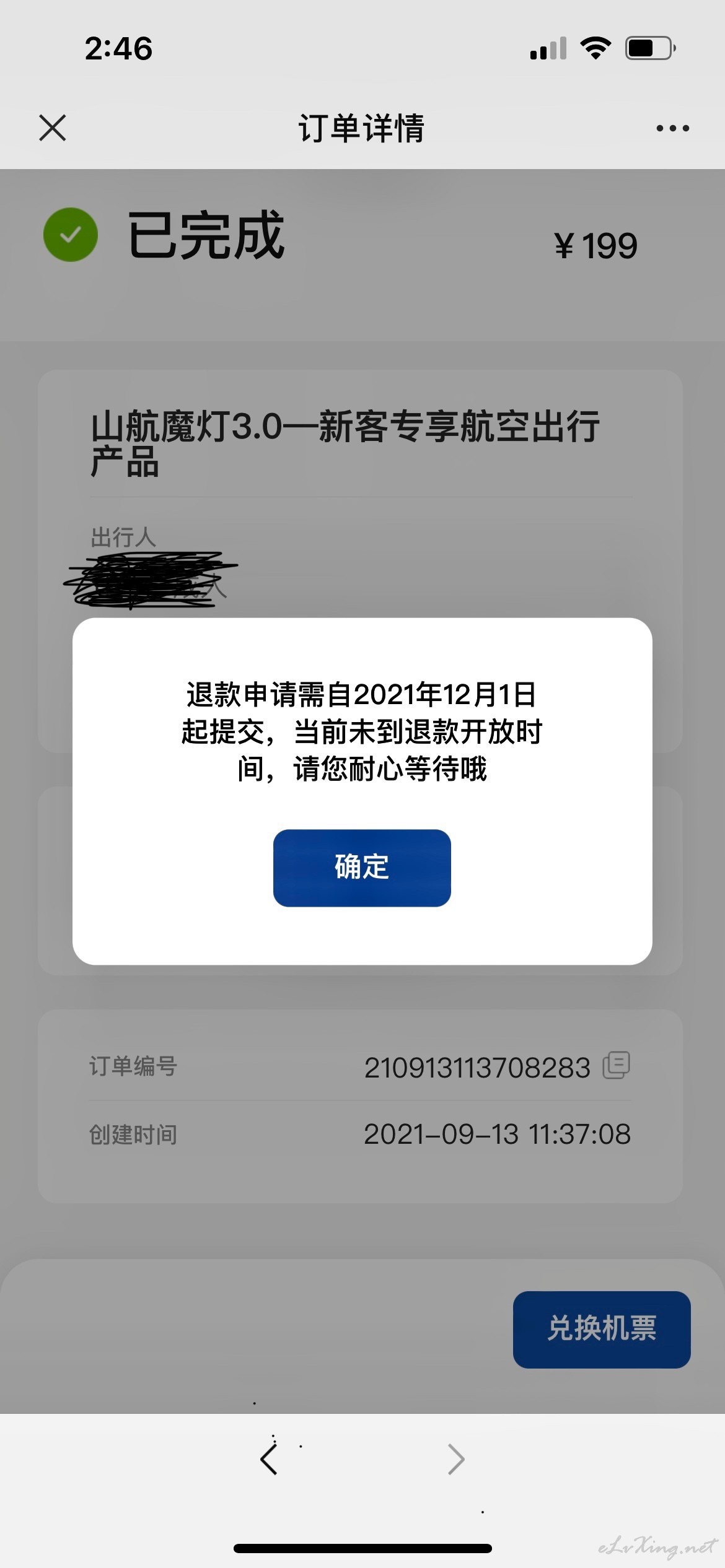
Task: Tap the 兑换机票 button
Action: [x=602, y=1330]
